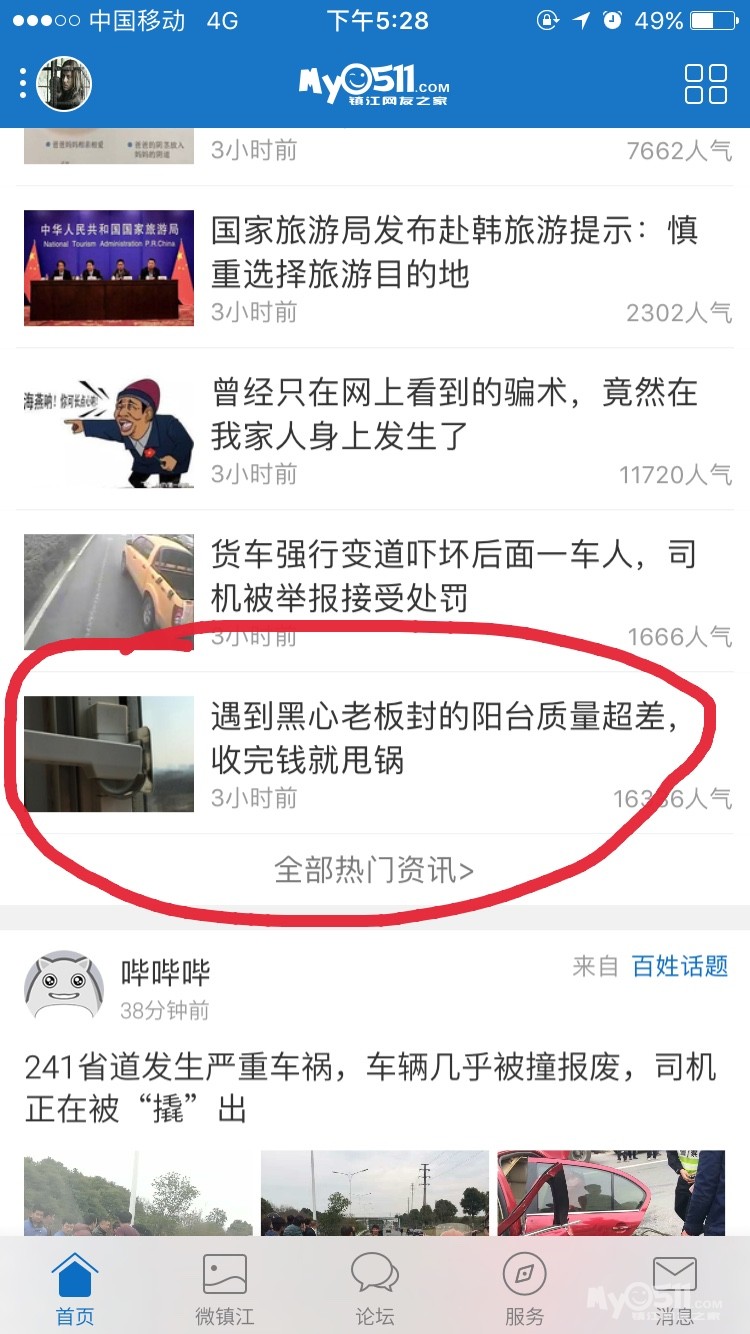View 全部热门资讯 list
The height and width of the screenshot is (1334, 750).
point(374,870)
